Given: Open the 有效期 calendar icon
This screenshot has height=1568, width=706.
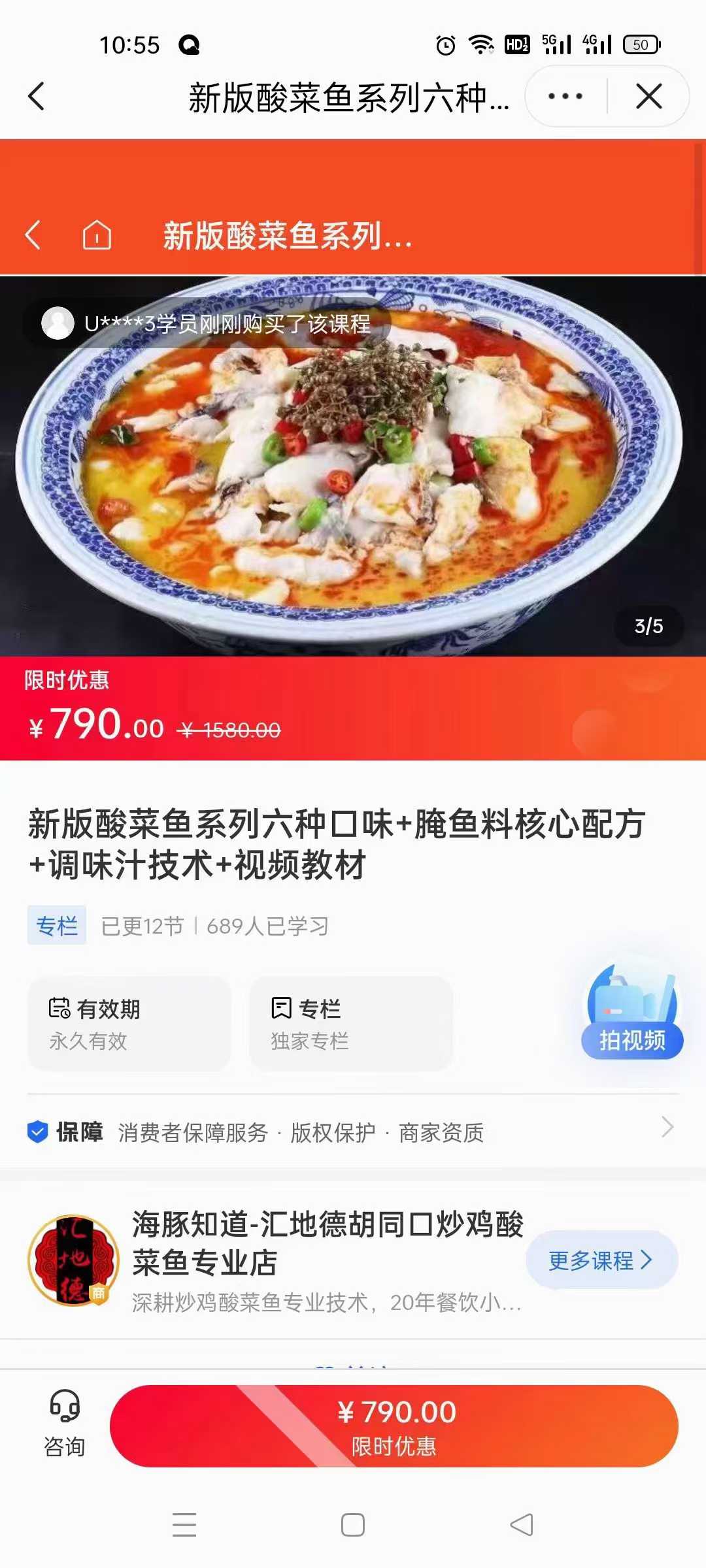Looking at the screenshot, I should 62,1007.
